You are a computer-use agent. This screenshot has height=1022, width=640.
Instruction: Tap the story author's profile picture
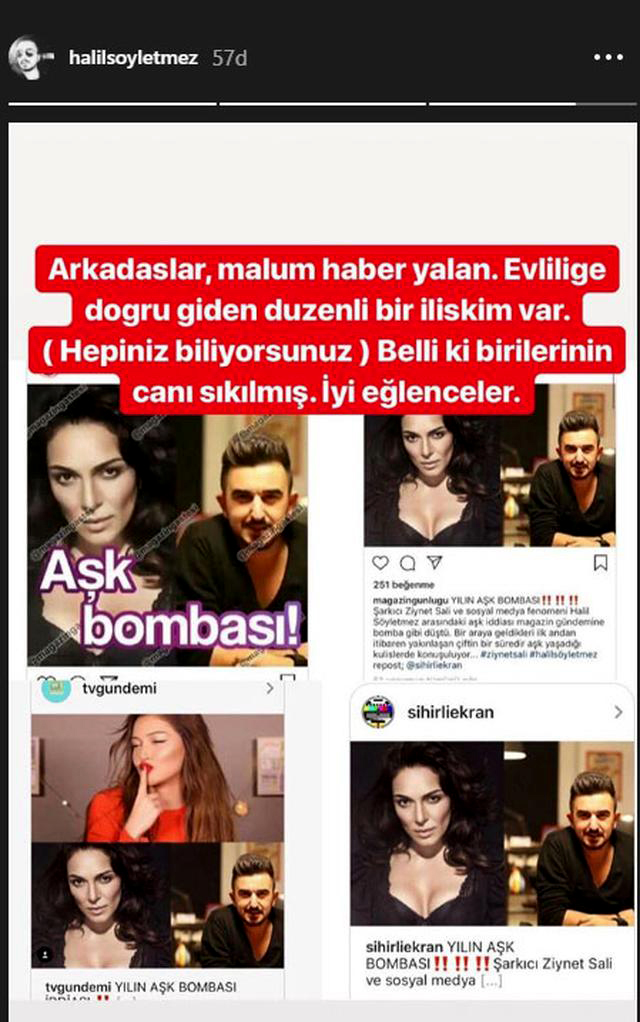pyautogui.click(x=31, y=58)
